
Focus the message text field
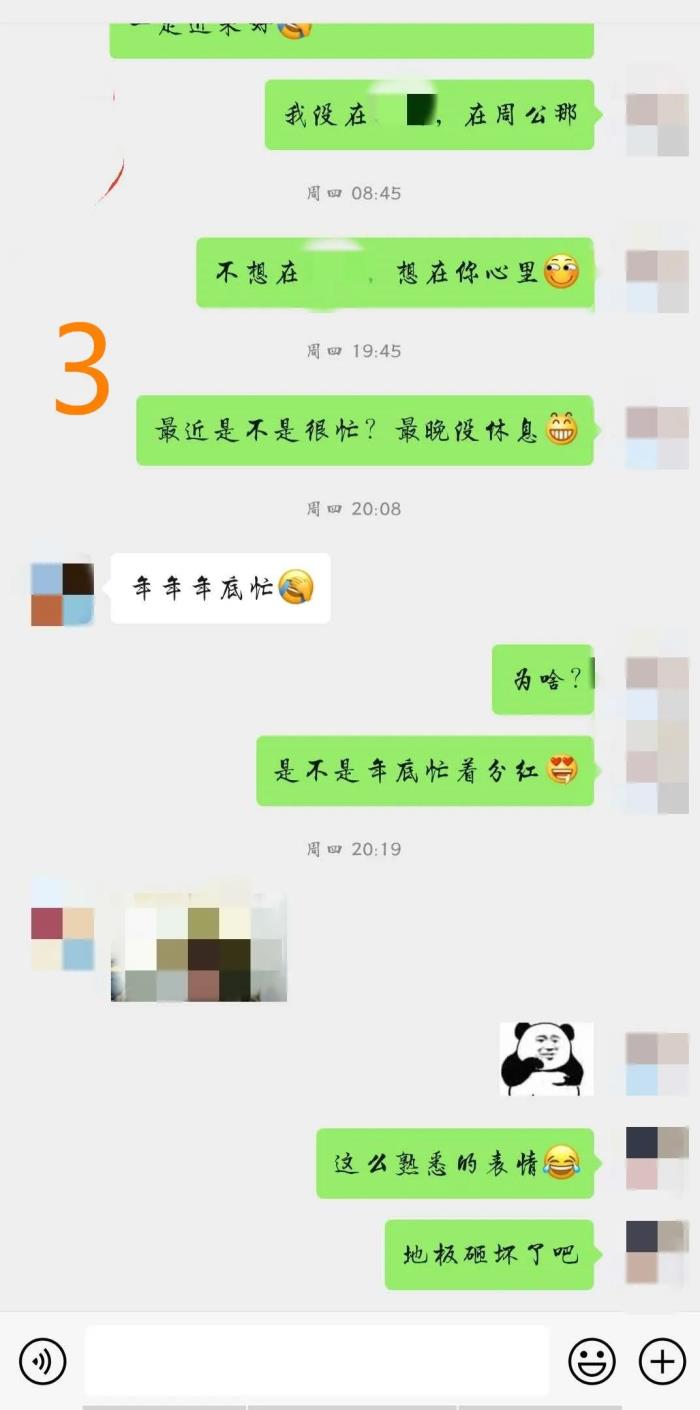click(x=316, y=1361)
